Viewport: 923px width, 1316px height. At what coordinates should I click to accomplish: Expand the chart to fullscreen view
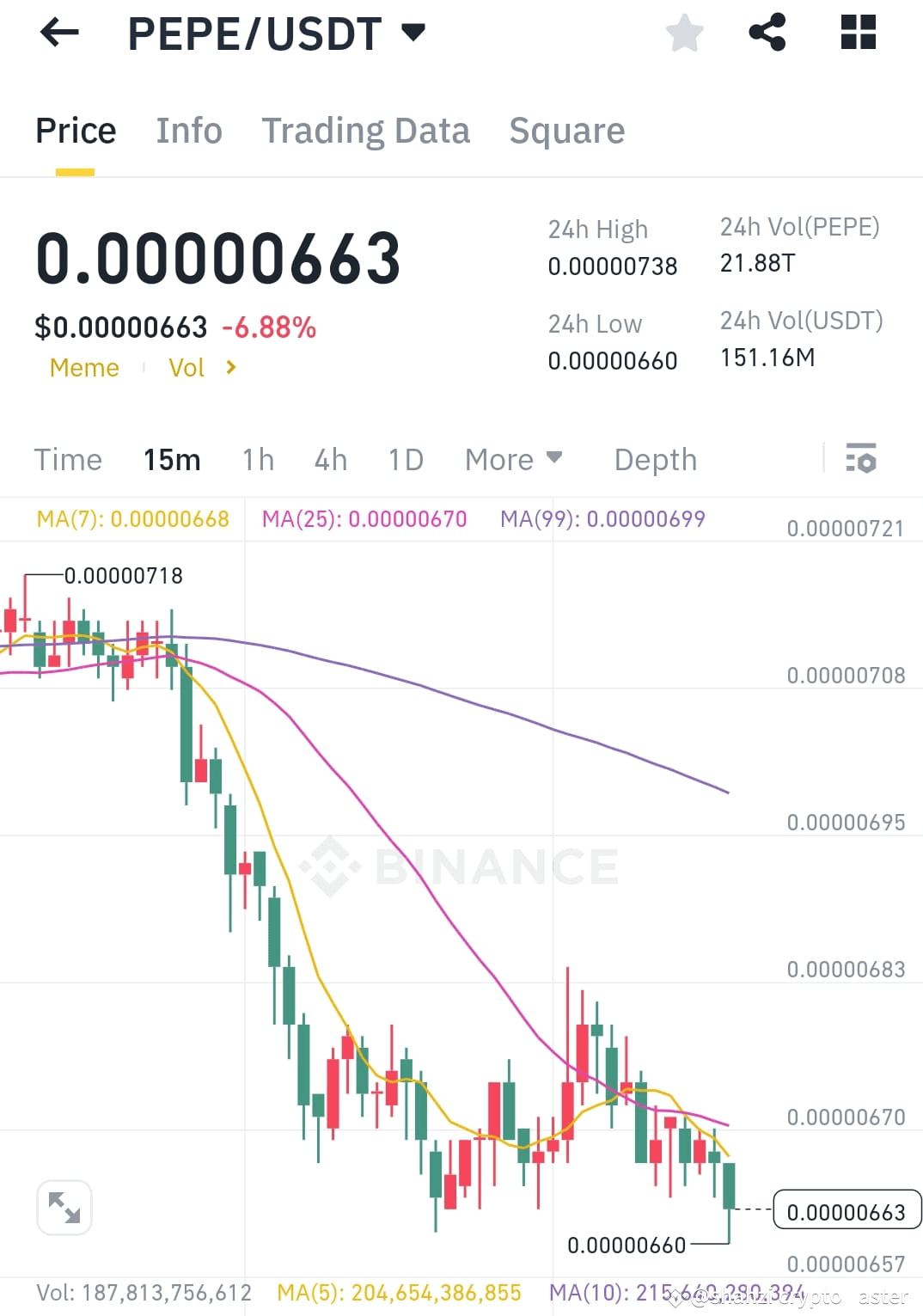coord(64,1208)
